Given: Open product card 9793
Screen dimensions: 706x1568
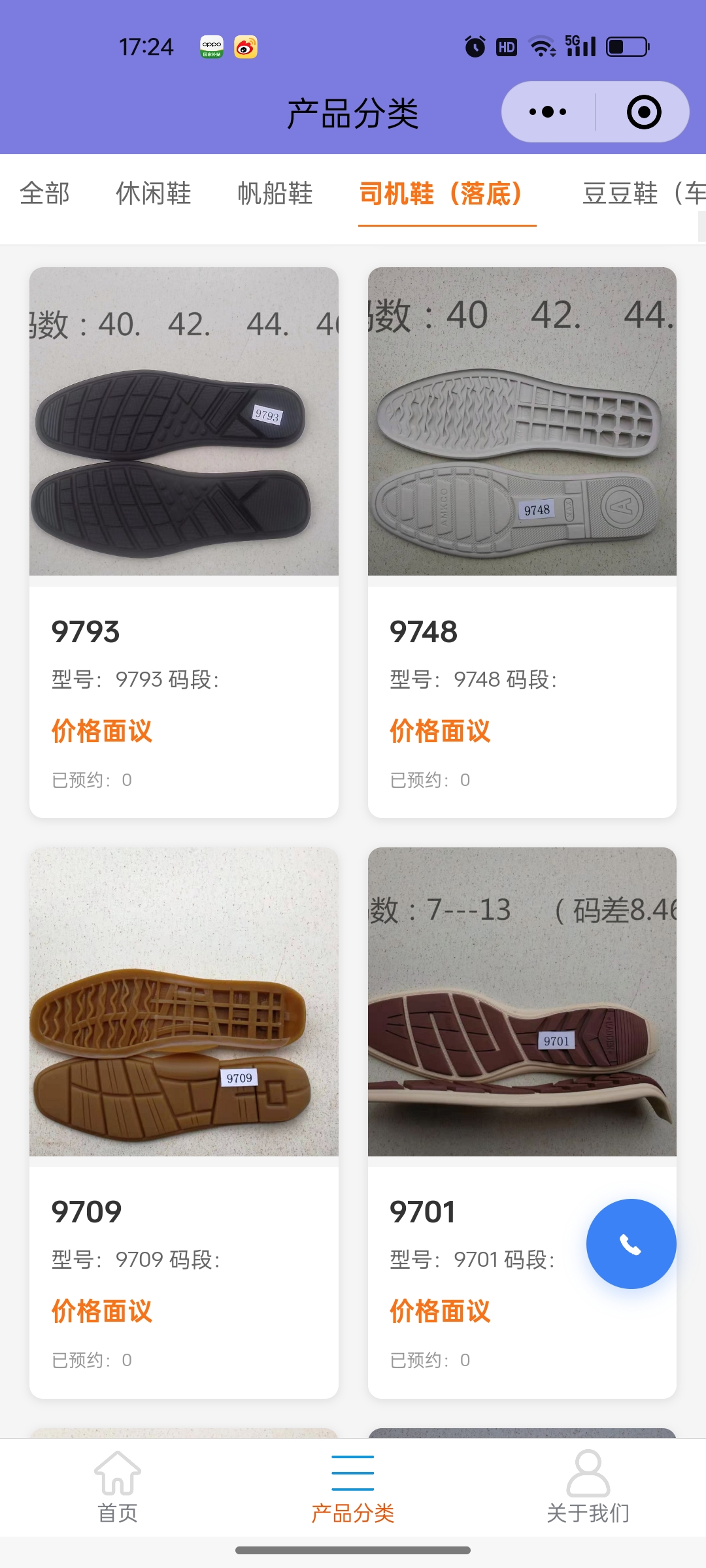Looking at the screenshot, I should pos(184,542).
